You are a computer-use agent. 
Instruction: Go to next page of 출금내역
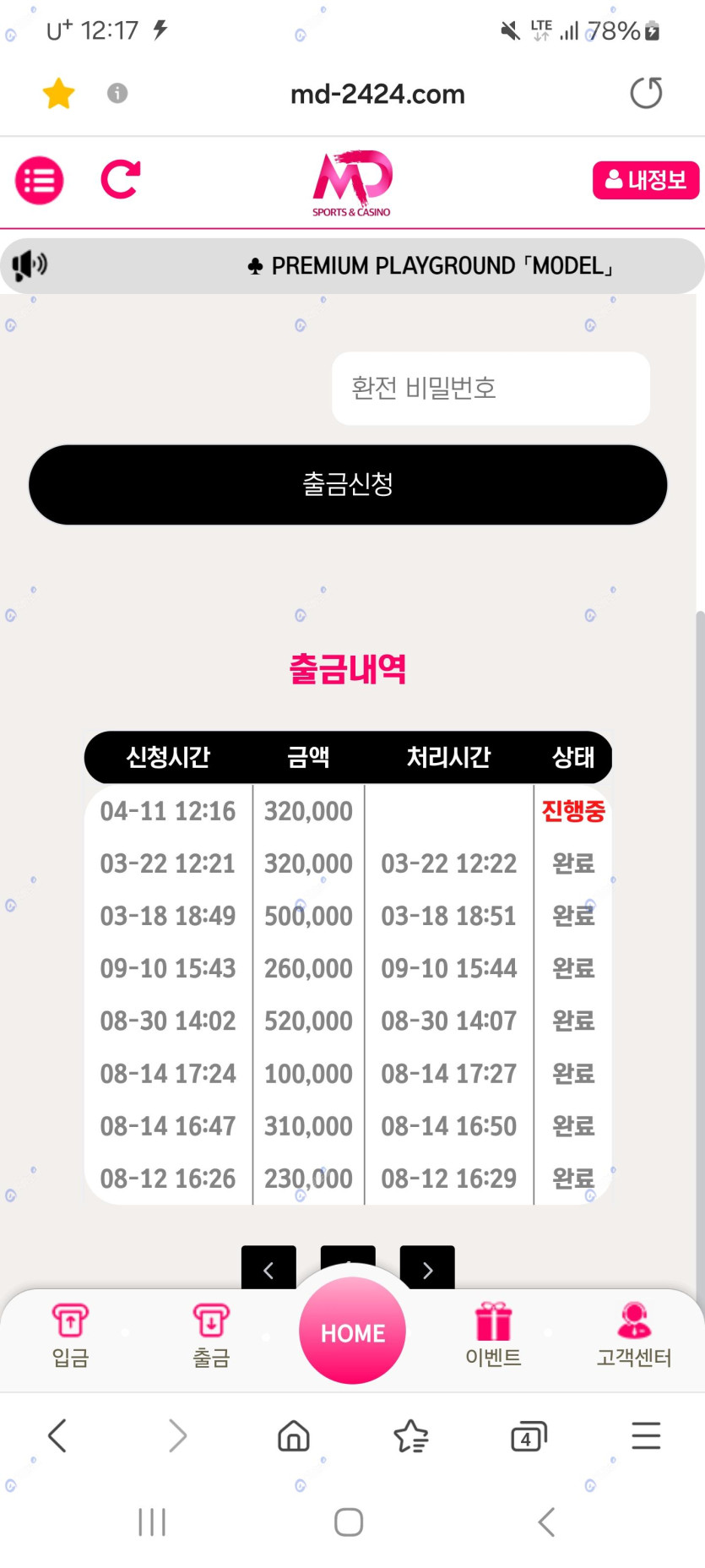point(427,1269)
